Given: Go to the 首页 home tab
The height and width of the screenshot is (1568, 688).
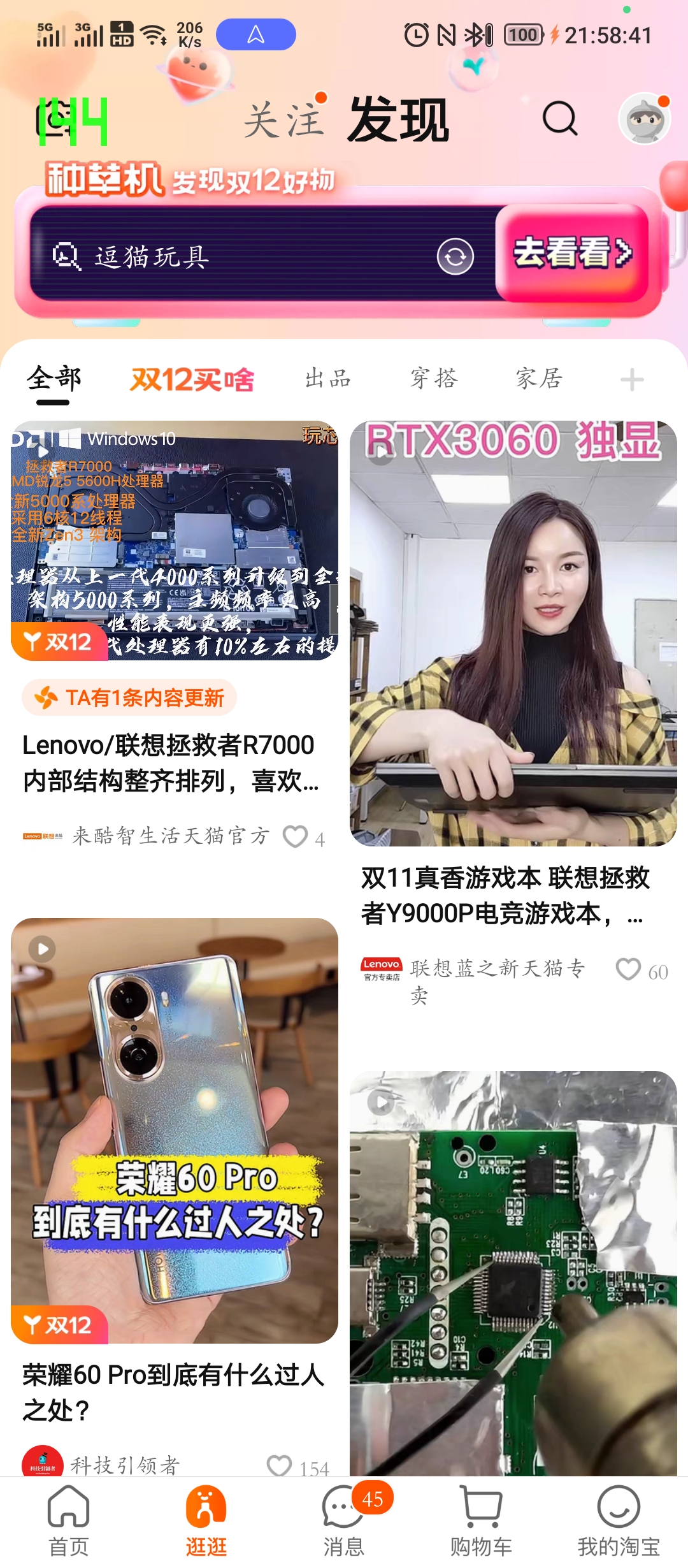Looking at the screenshot, I should click(x=68, y=1520).
